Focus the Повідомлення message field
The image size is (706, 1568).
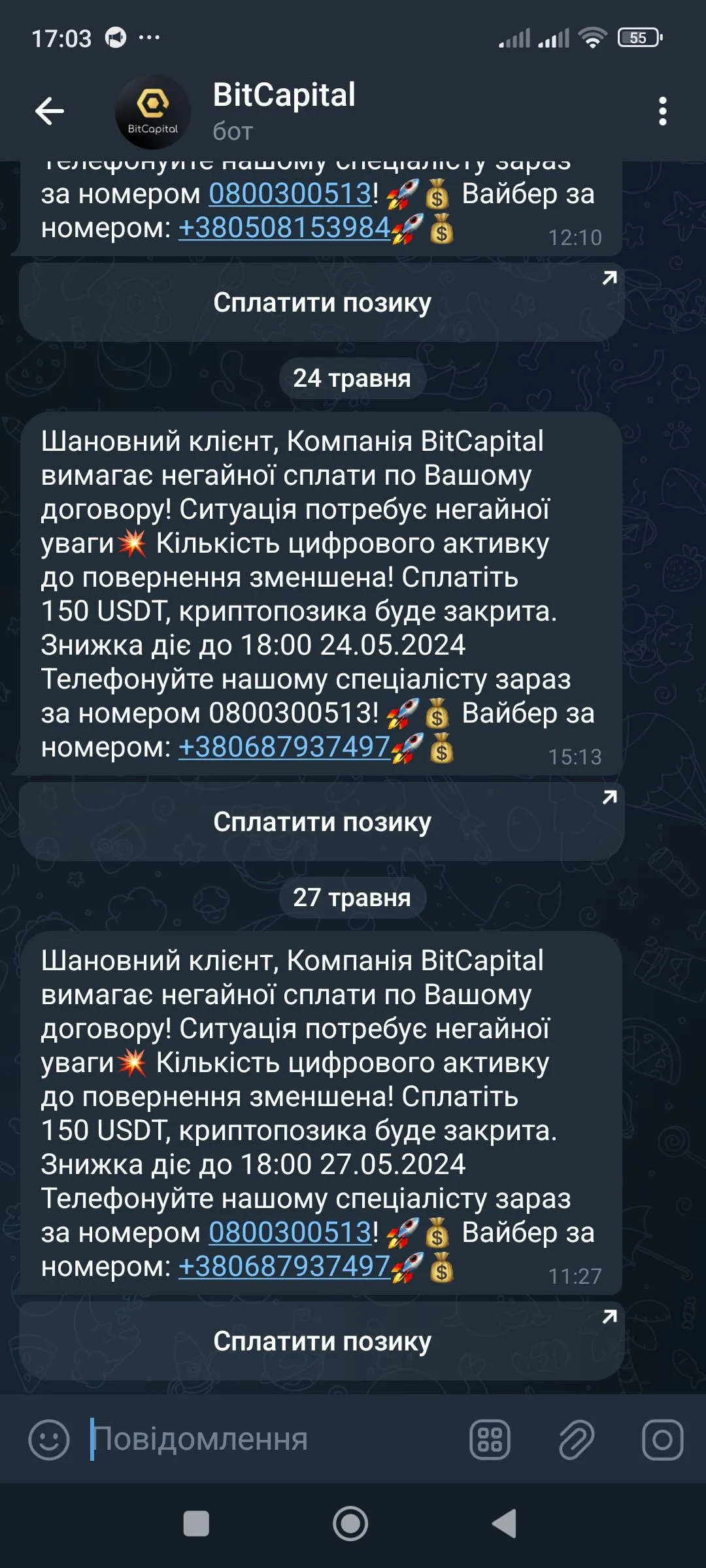point(275,1439)
